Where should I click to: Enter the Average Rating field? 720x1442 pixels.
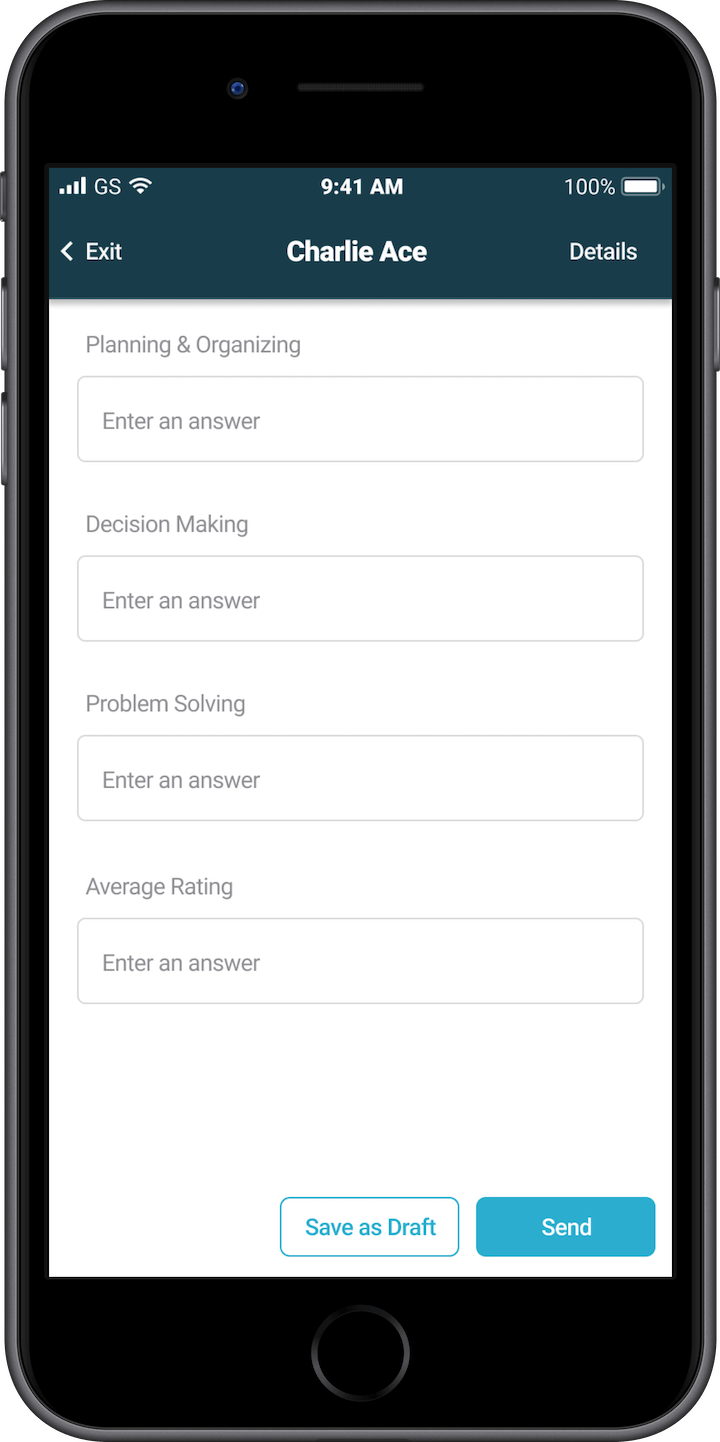[360, 961]
